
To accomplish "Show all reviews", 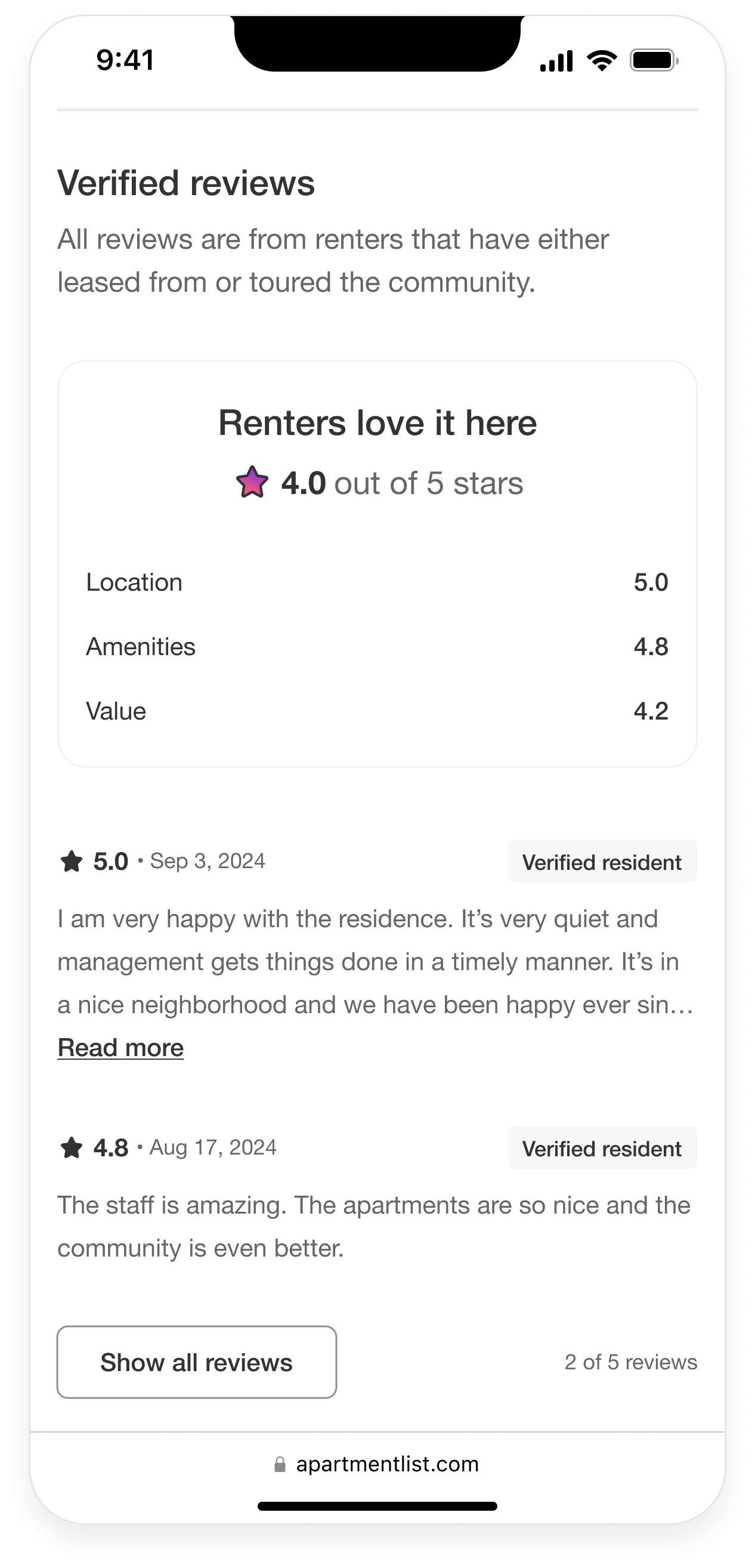I will pos(197,1362).
